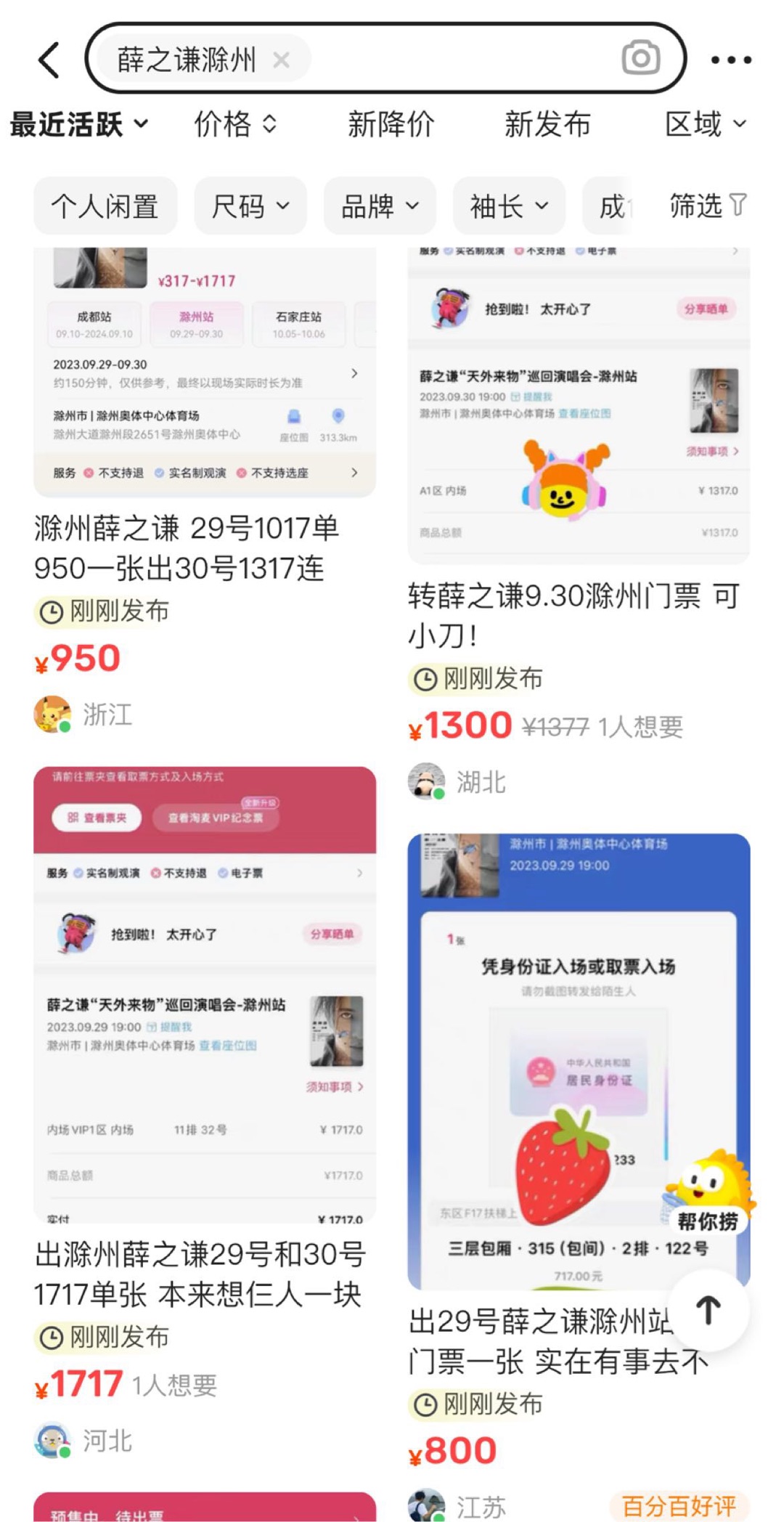
Task: Go back using the back arrow
Action: pyautogui.click(x=49, y=60)
